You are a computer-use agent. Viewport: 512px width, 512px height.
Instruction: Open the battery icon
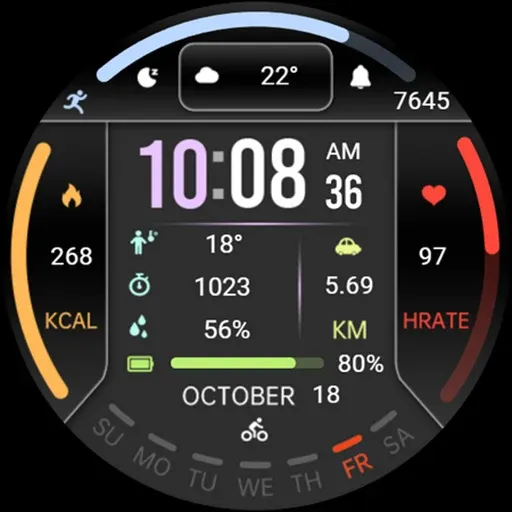click(140, 364)
